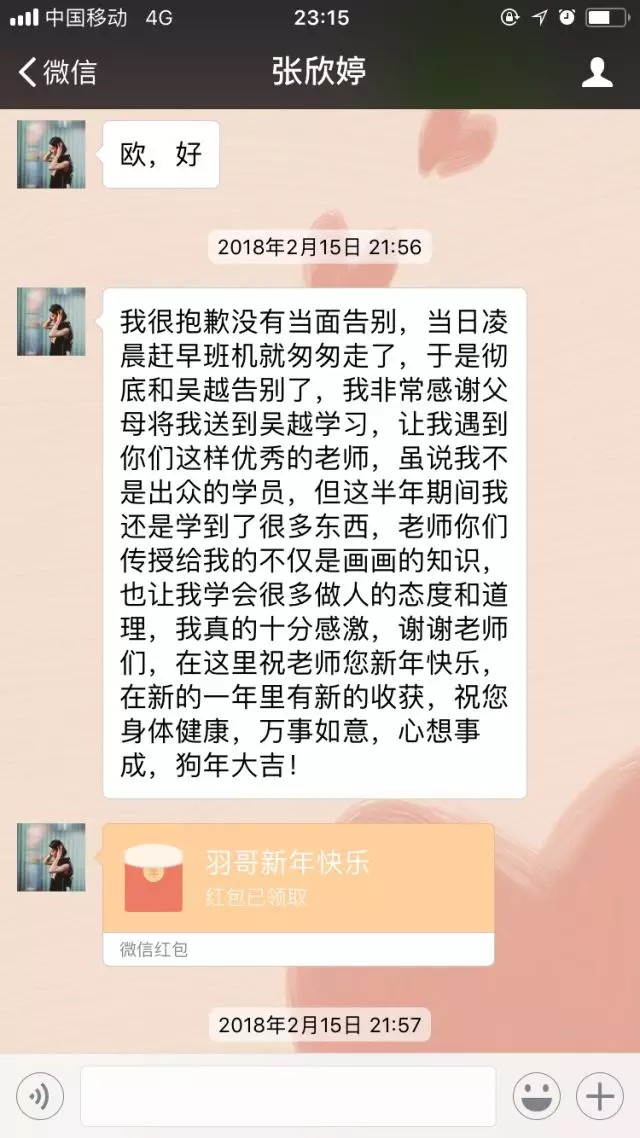Open the chat info profile icon
The width and height of the screenshot is (640, 1138).
tap(597, 72)
